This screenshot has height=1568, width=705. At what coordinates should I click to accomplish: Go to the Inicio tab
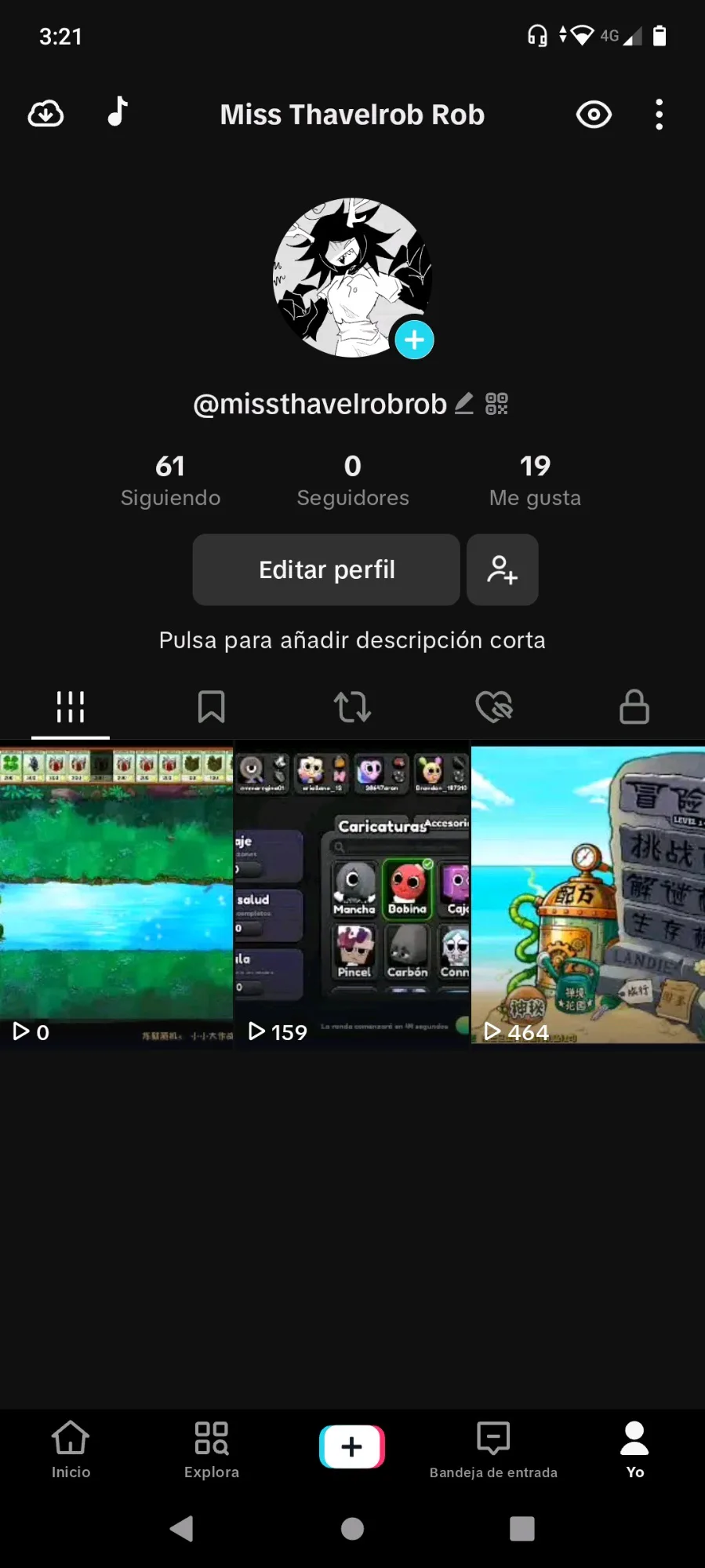[71, 1449]
